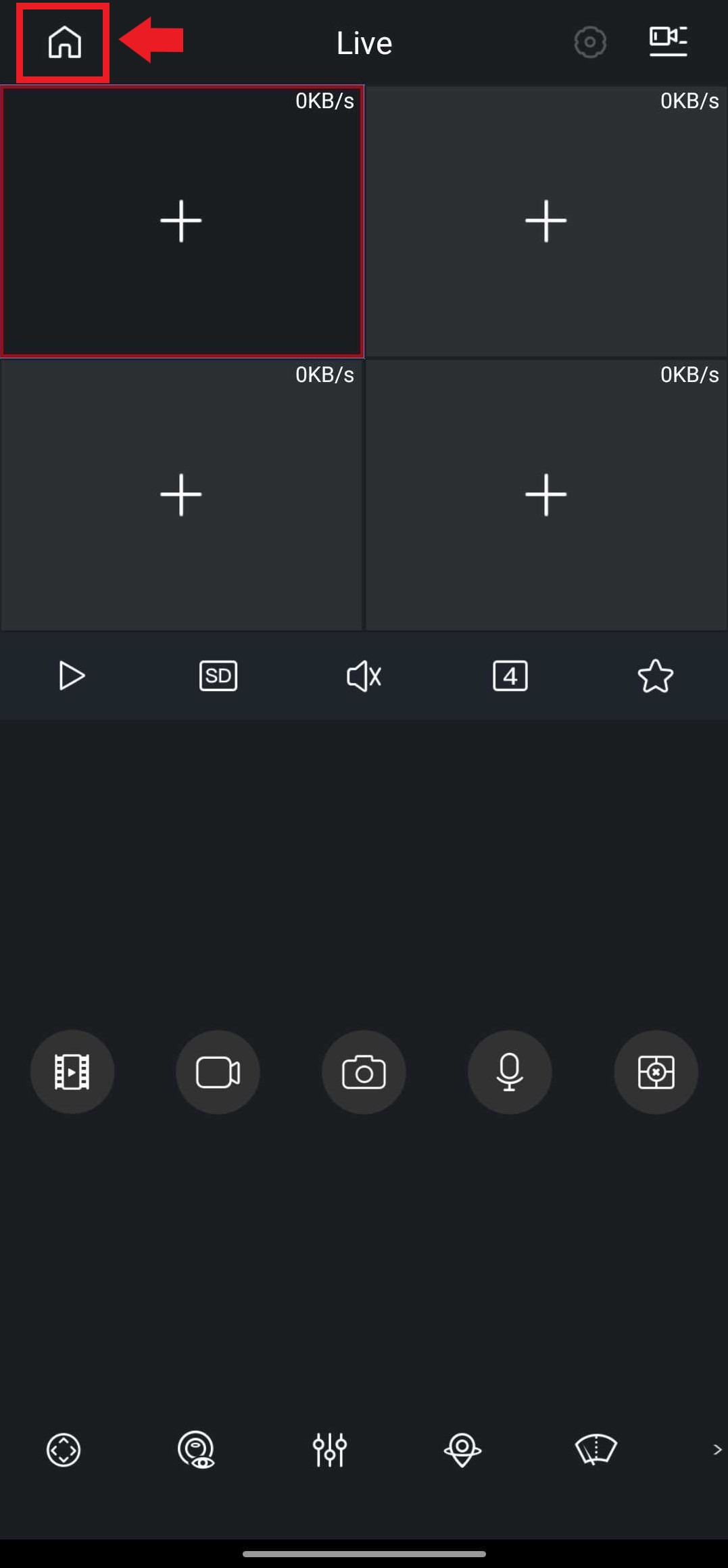Open the home menu icon
Viewport: 728px width, 1568px height.
pos(64,43)
